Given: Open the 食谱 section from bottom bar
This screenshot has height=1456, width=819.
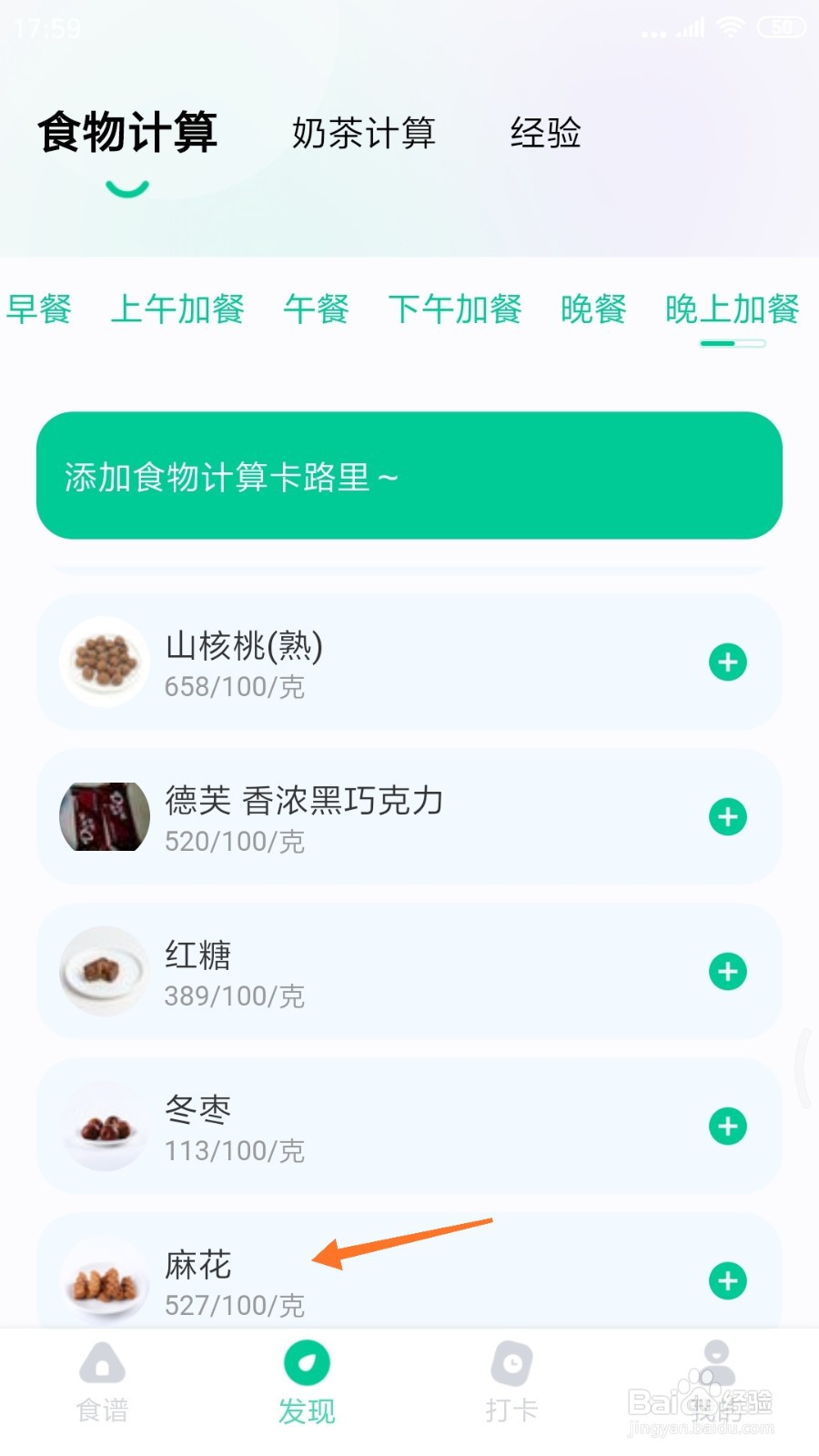Looking at the screenshot, I should pos(100,1383).
